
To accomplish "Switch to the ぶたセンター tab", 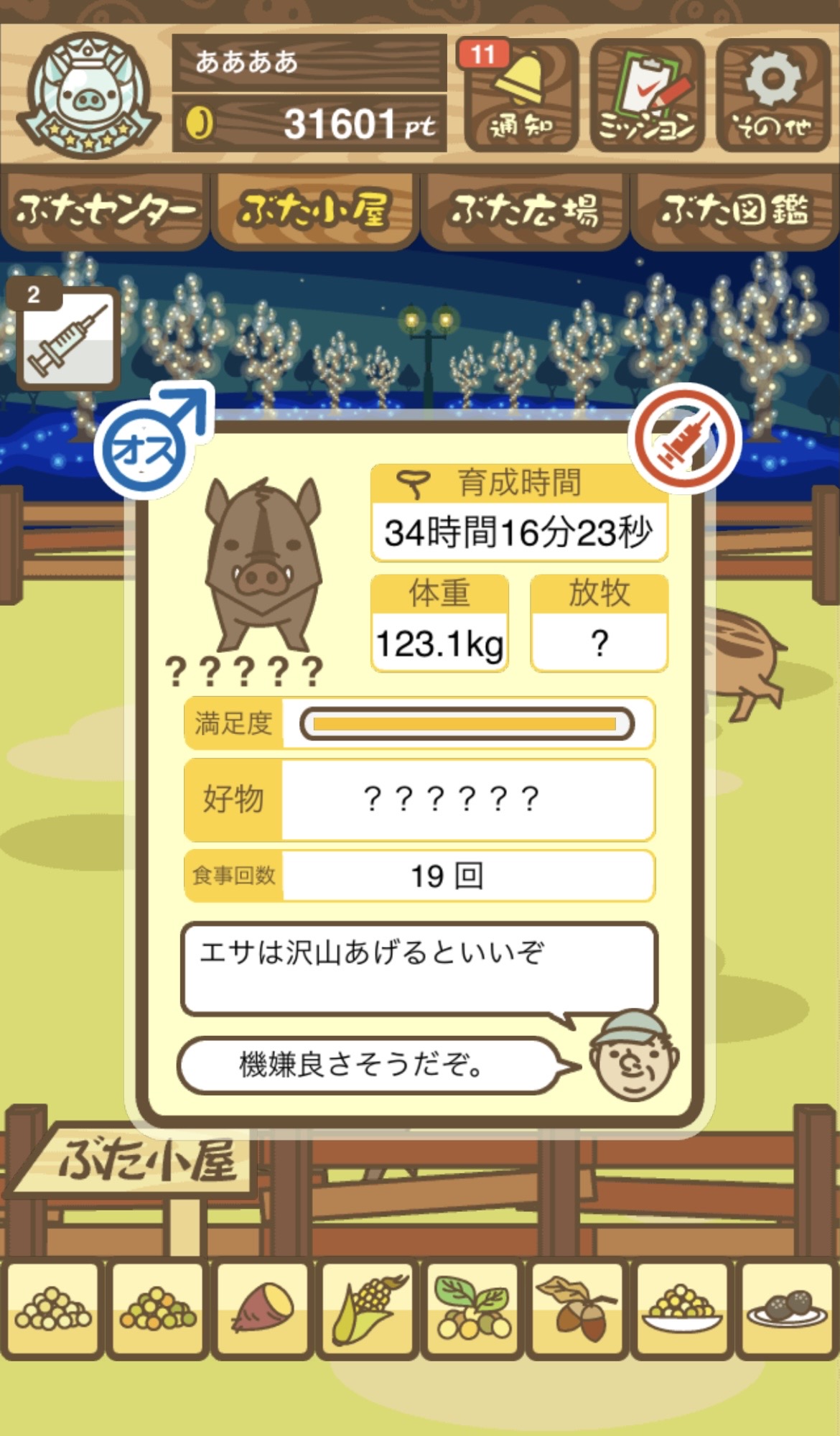I will click(105, 210).
